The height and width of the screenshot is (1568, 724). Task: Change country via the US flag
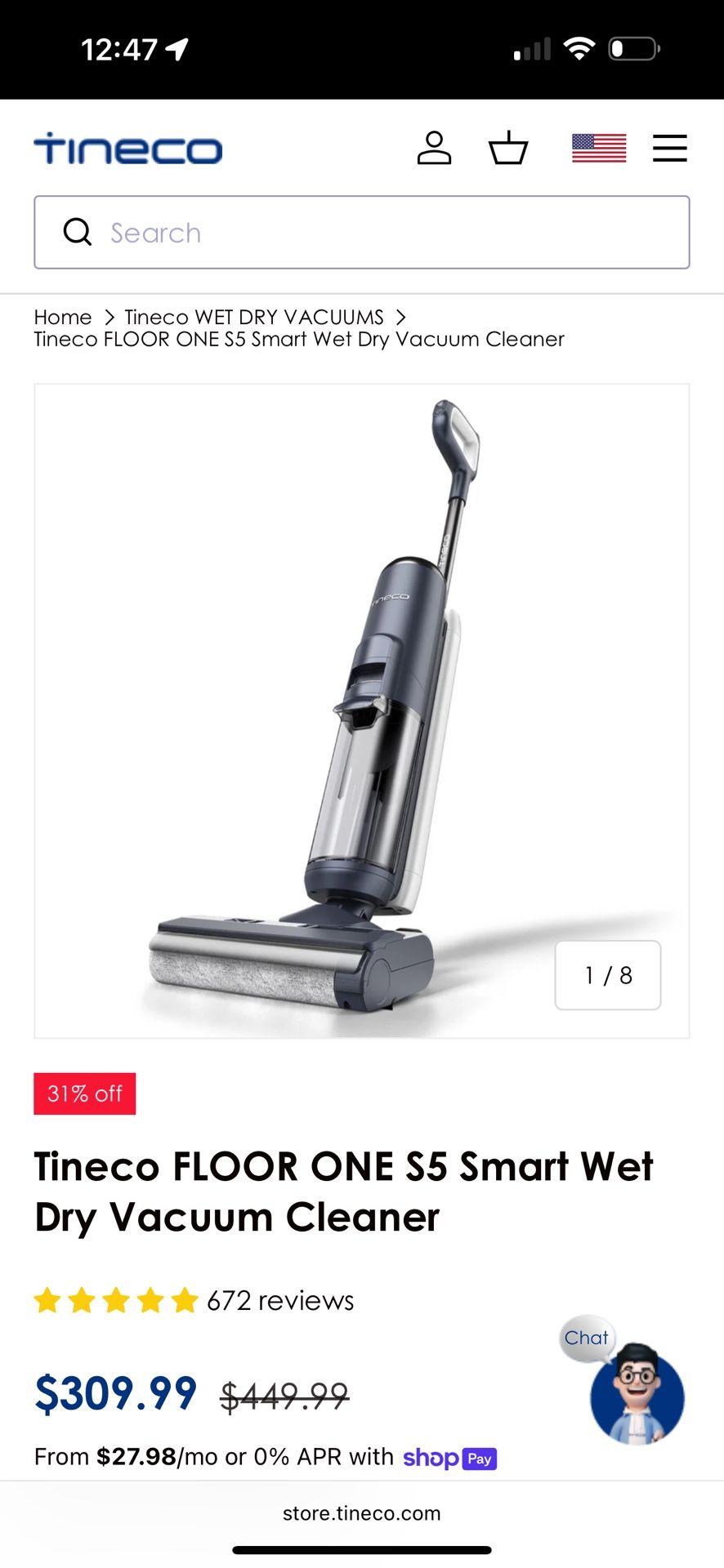point(599,149)
